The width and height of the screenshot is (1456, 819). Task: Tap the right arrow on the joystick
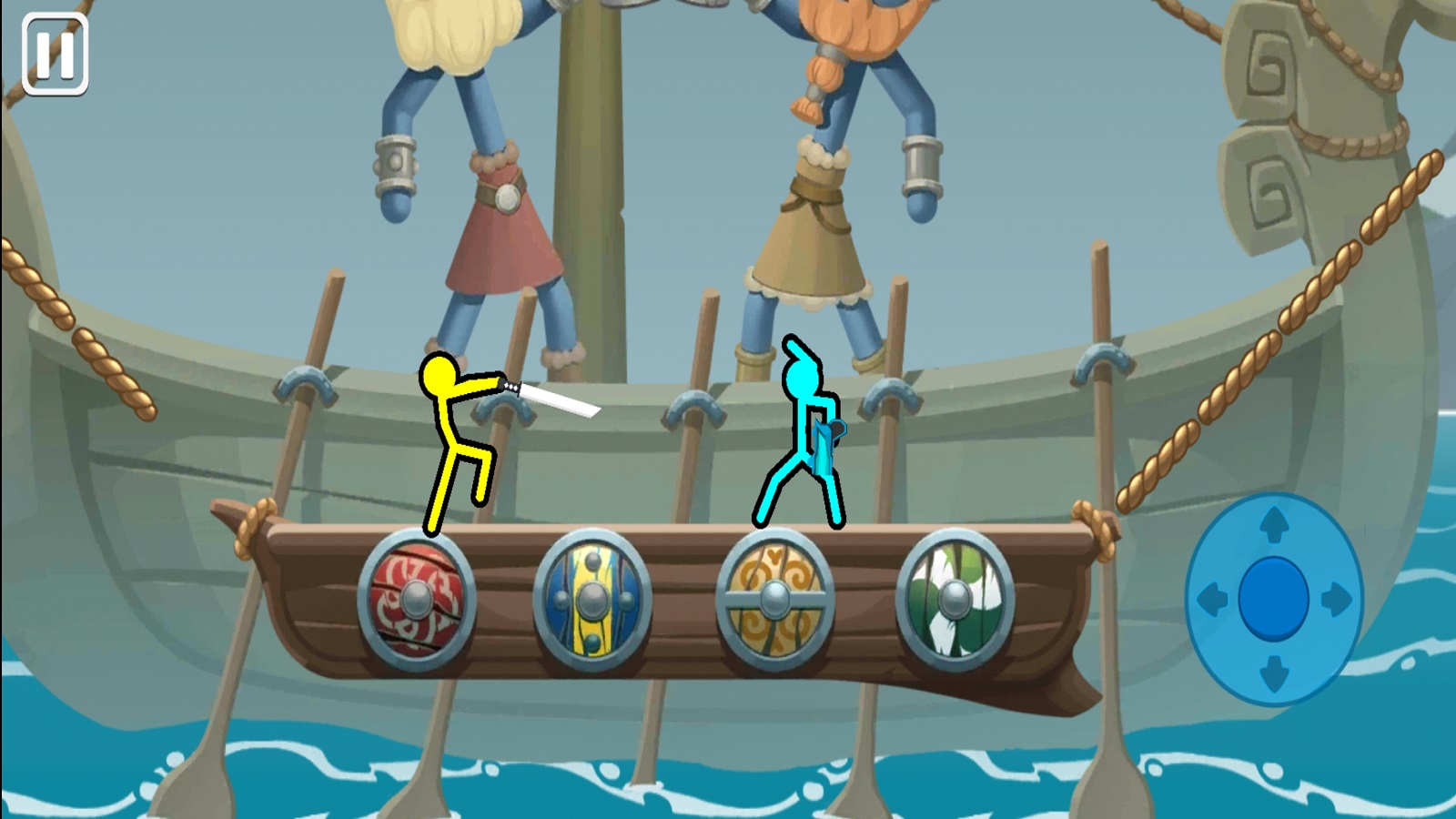pos(1336,600)
